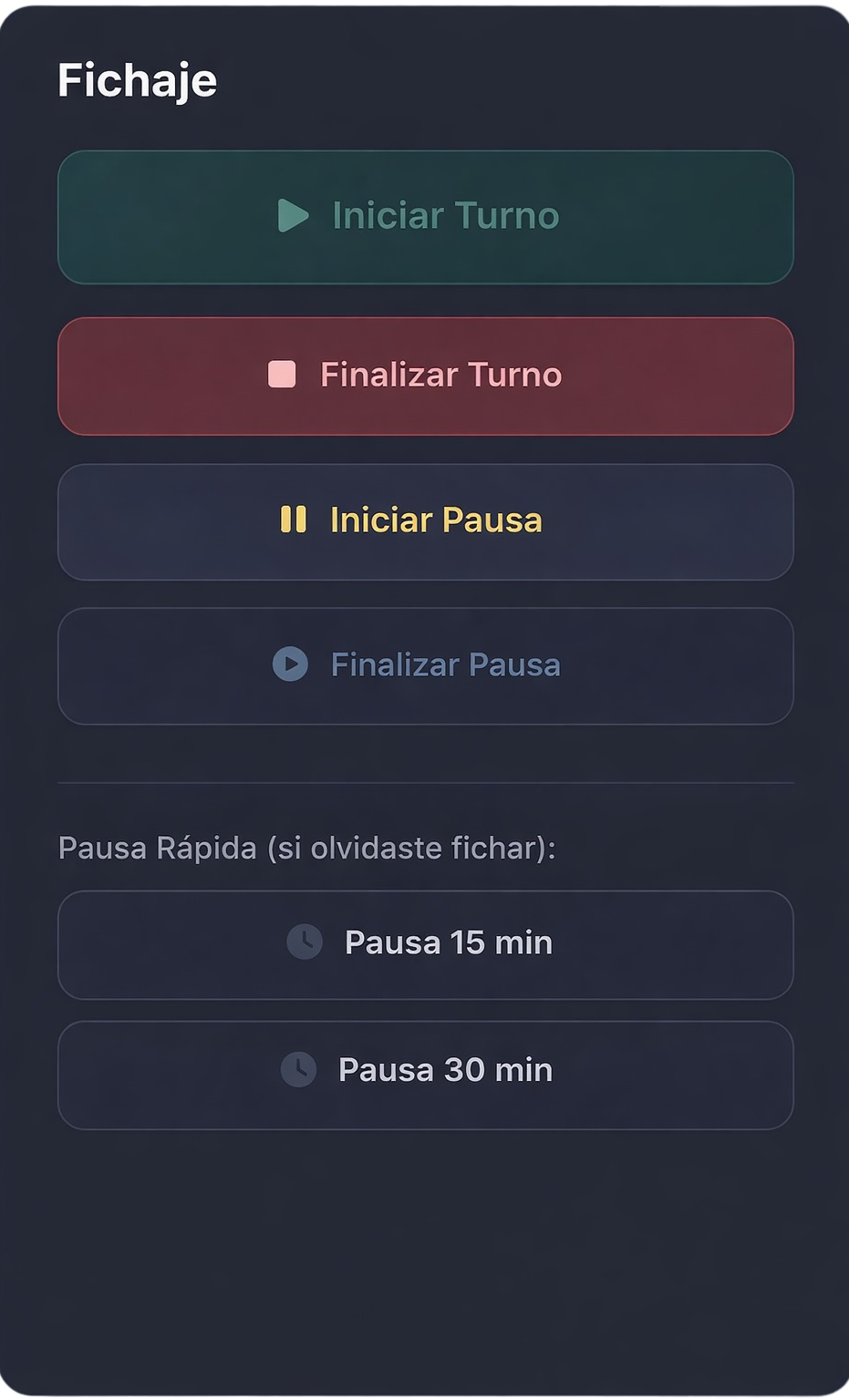The height and width of the screenshot is (1400, 849).
Task: Click the play icon on Iniciar Turno
Action: [x=294, y=216]
